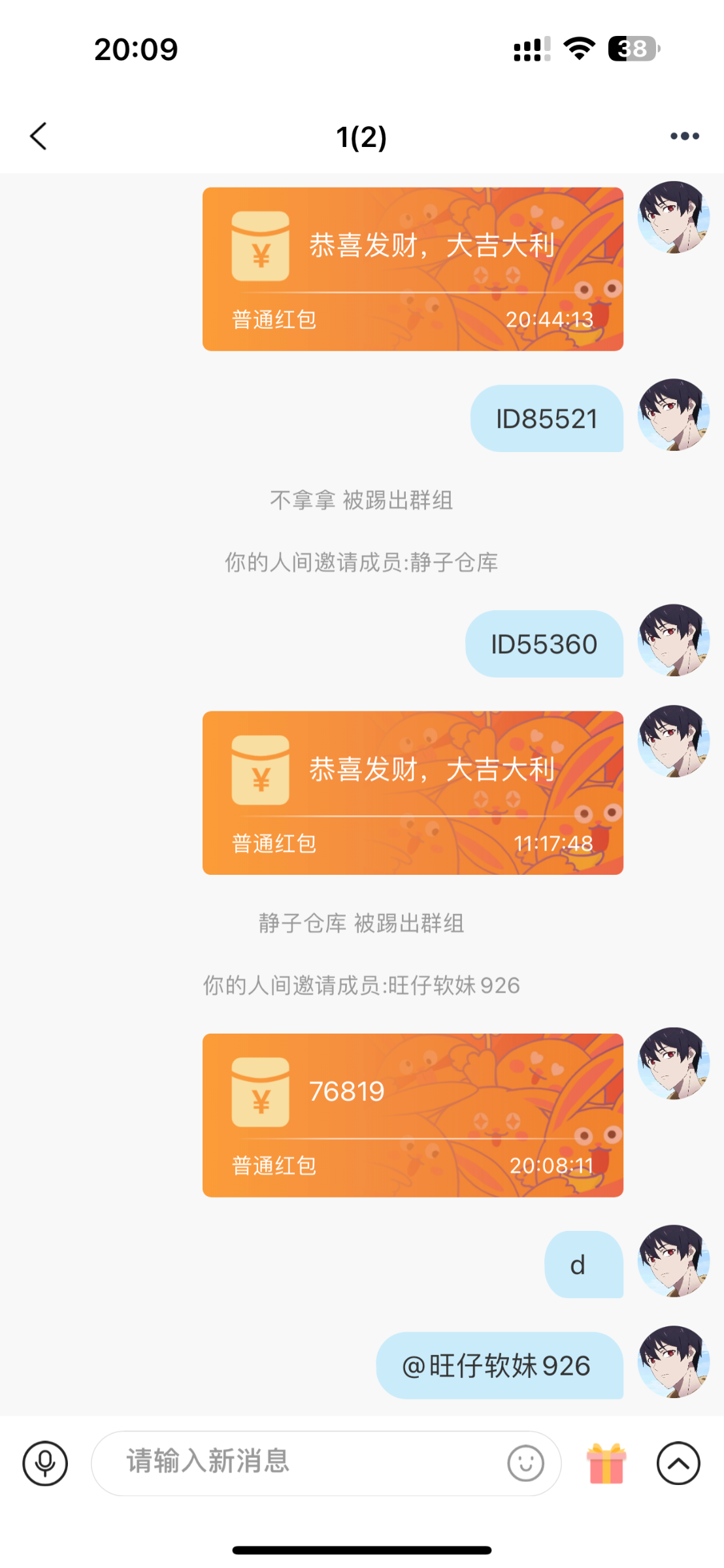The width and height of the screenshot is (724, 1568).
Task: Open the red packet sent at 11:17:48
Action: tap(412, 792)
